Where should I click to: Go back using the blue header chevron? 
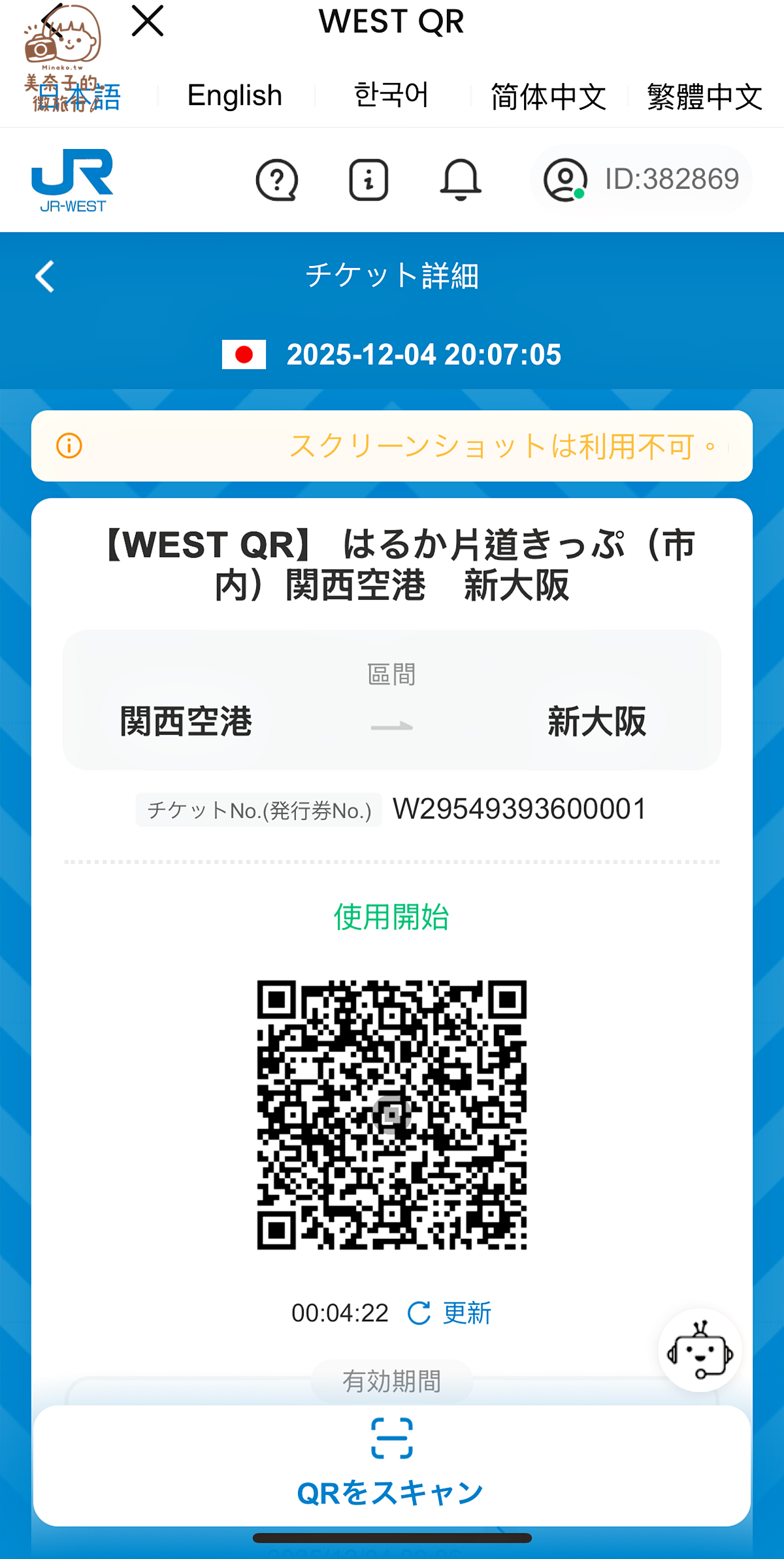(44, 277)
